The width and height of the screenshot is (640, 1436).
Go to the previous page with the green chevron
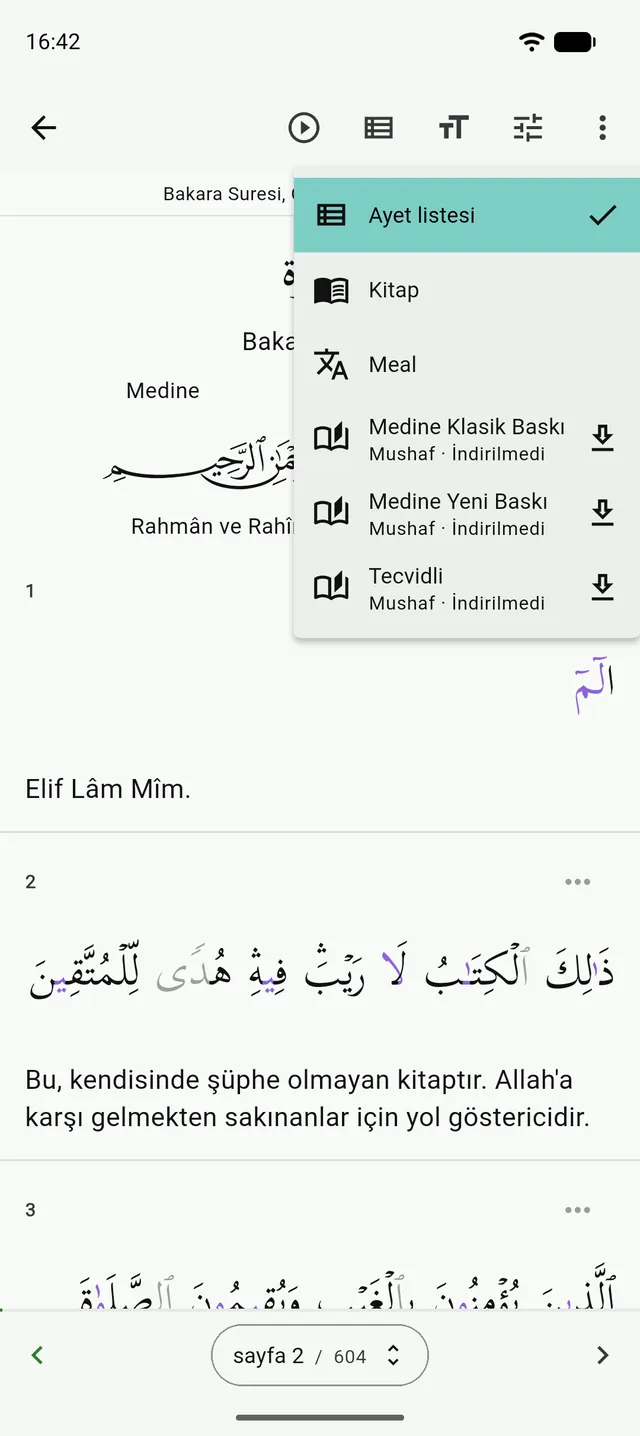(x=38, y=1355)
